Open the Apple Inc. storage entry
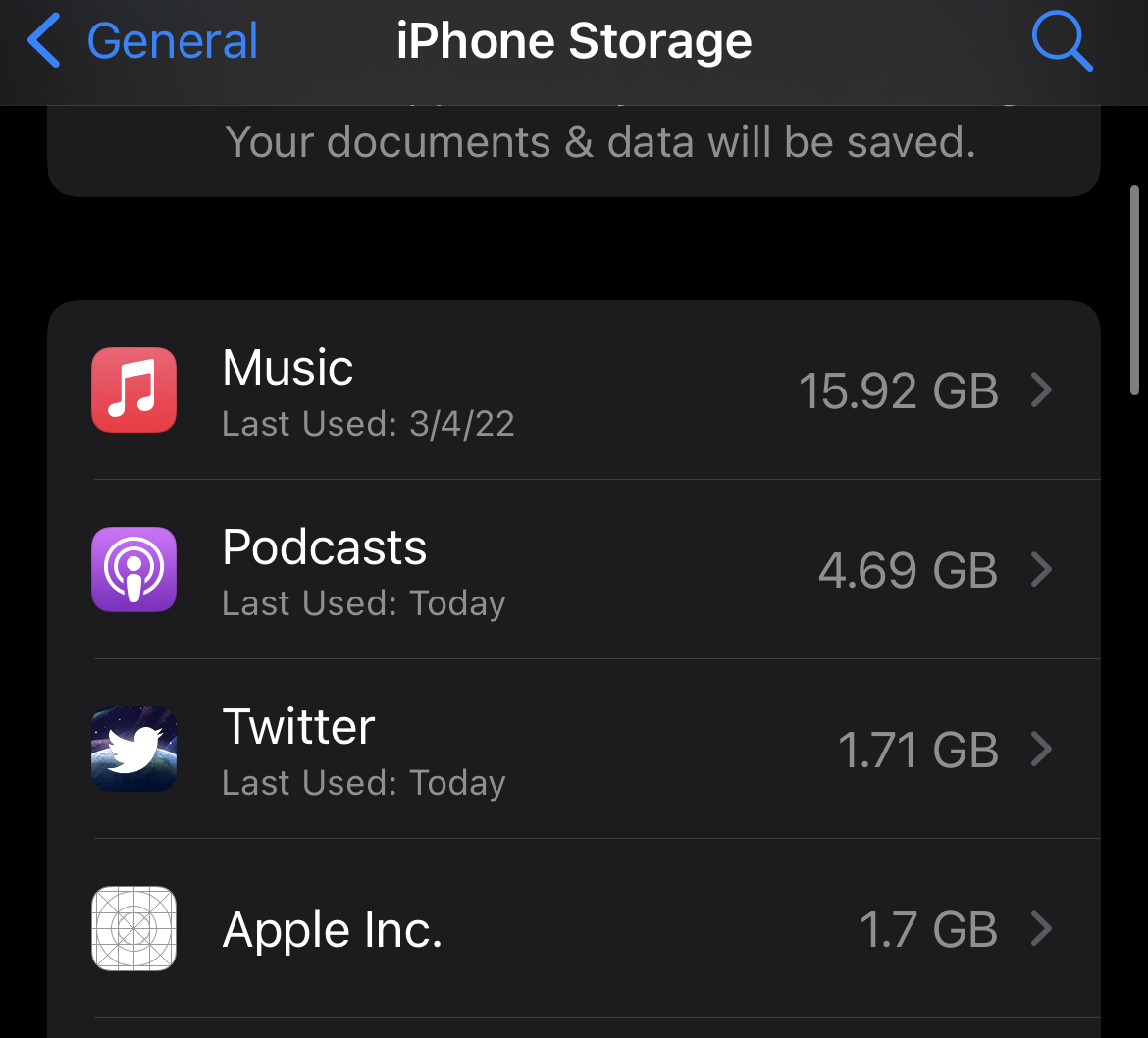 [x=574, y=929]
